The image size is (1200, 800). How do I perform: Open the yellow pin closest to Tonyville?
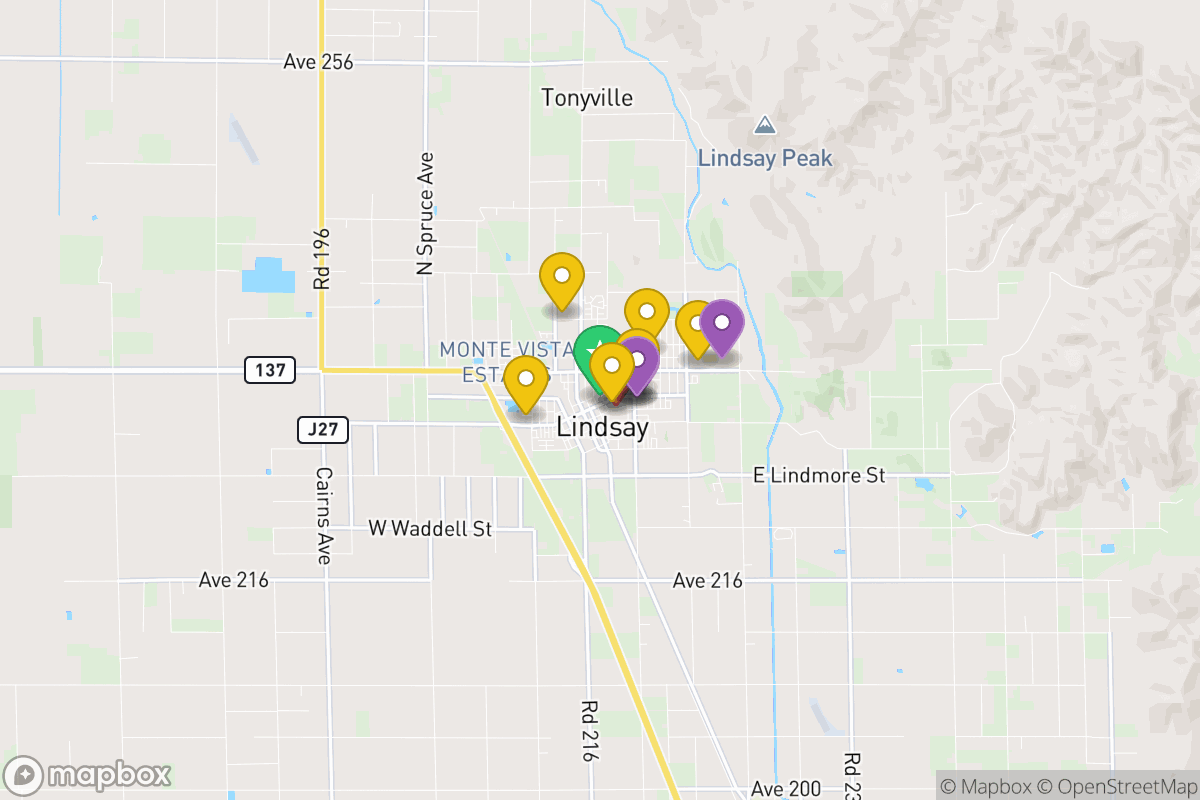tap(562, 277)
